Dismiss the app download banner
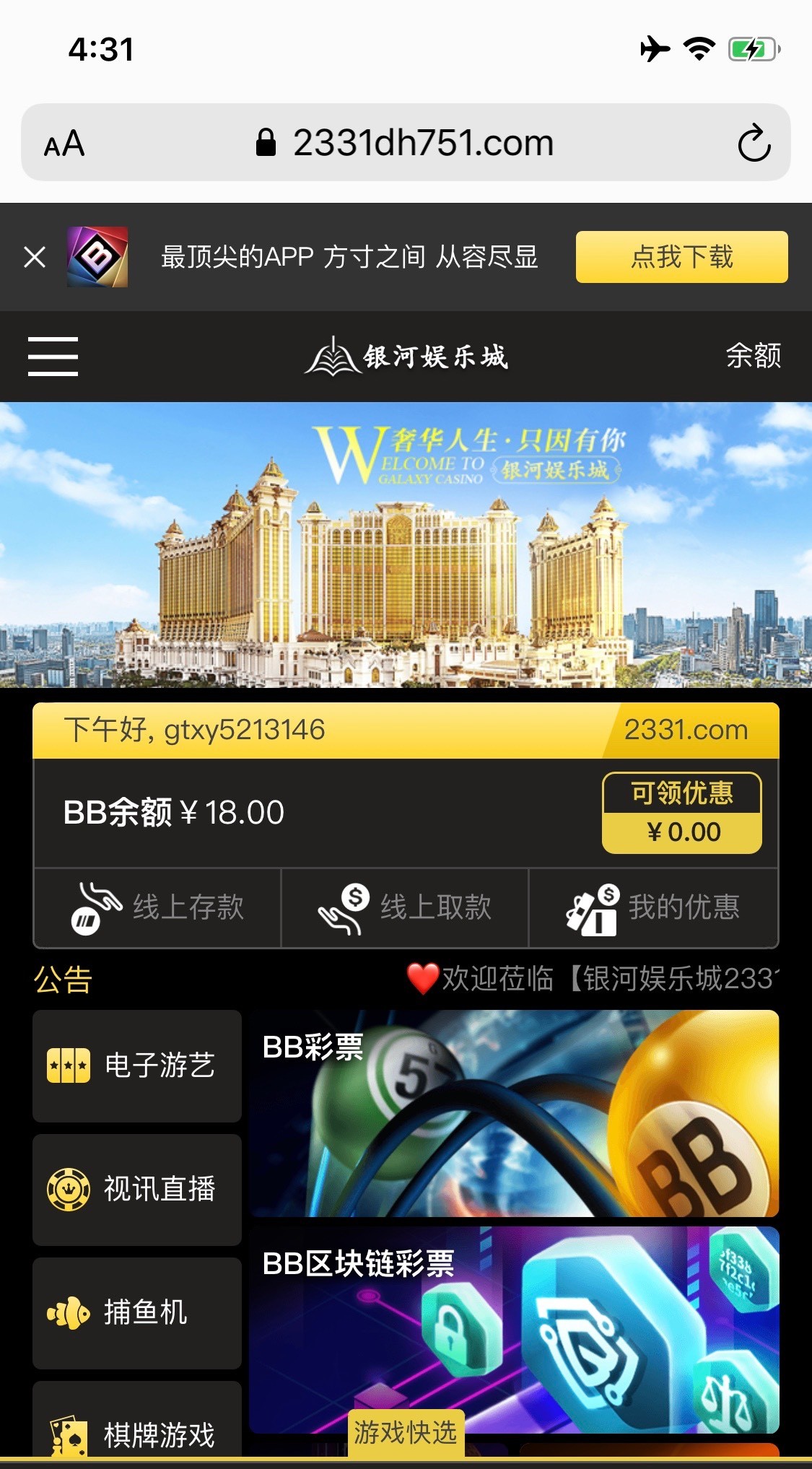Viewport: 812px width, 1469px height. (35, 257)
